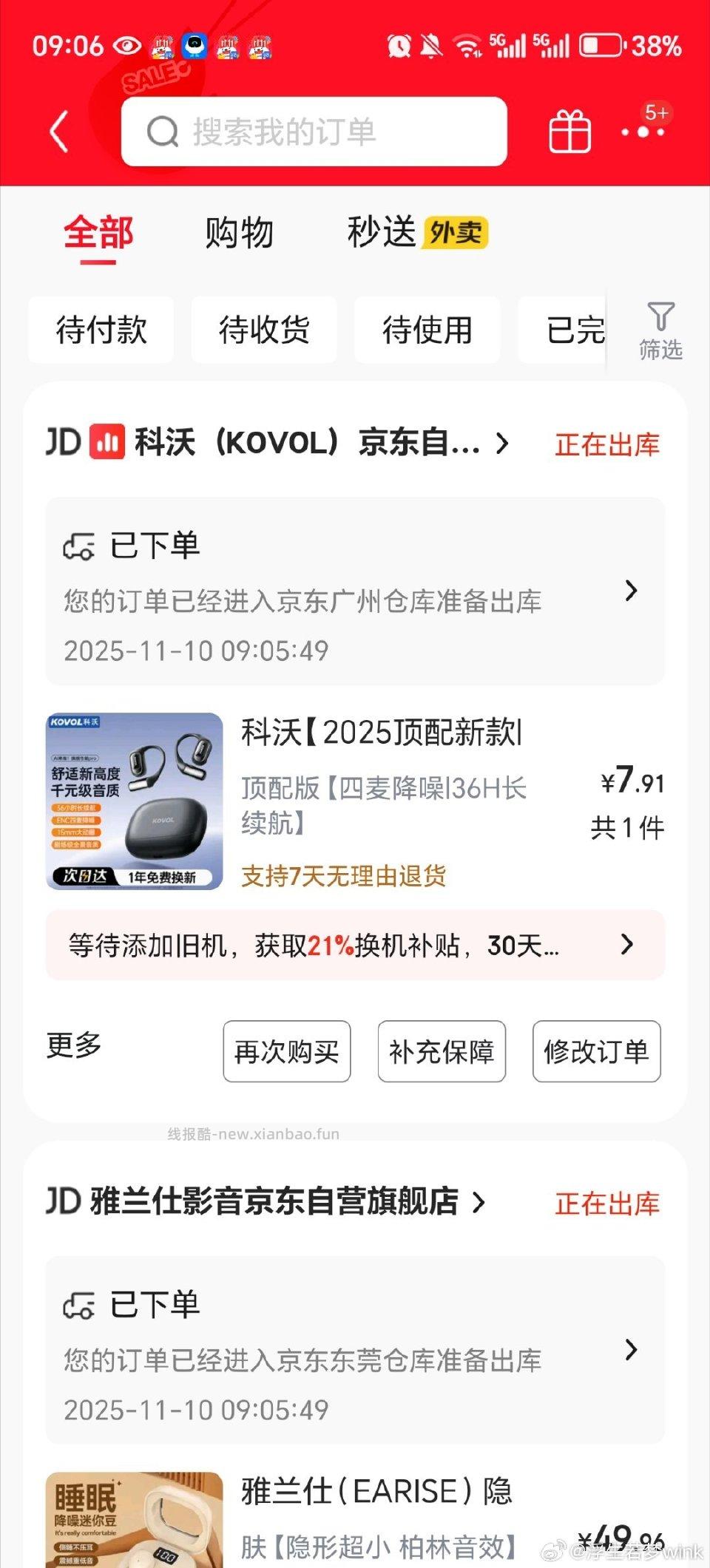The width and height of the screenshot is (710, 1568).
Task: Open the more options ellipsis with 5+ badge
Action: tap(643, 133)
